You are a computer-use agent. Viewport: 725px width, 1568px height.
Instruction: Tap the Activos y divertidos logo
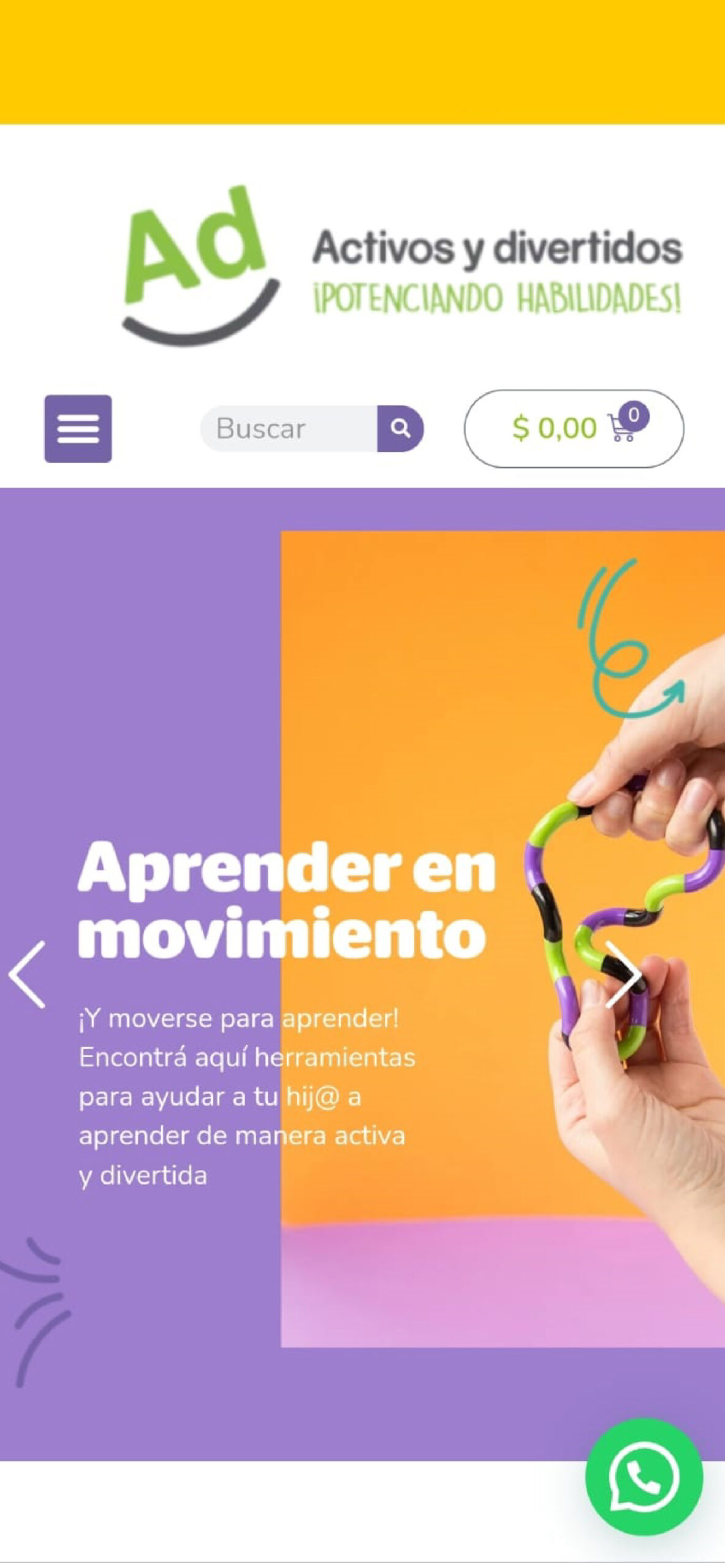coord(402,265)
